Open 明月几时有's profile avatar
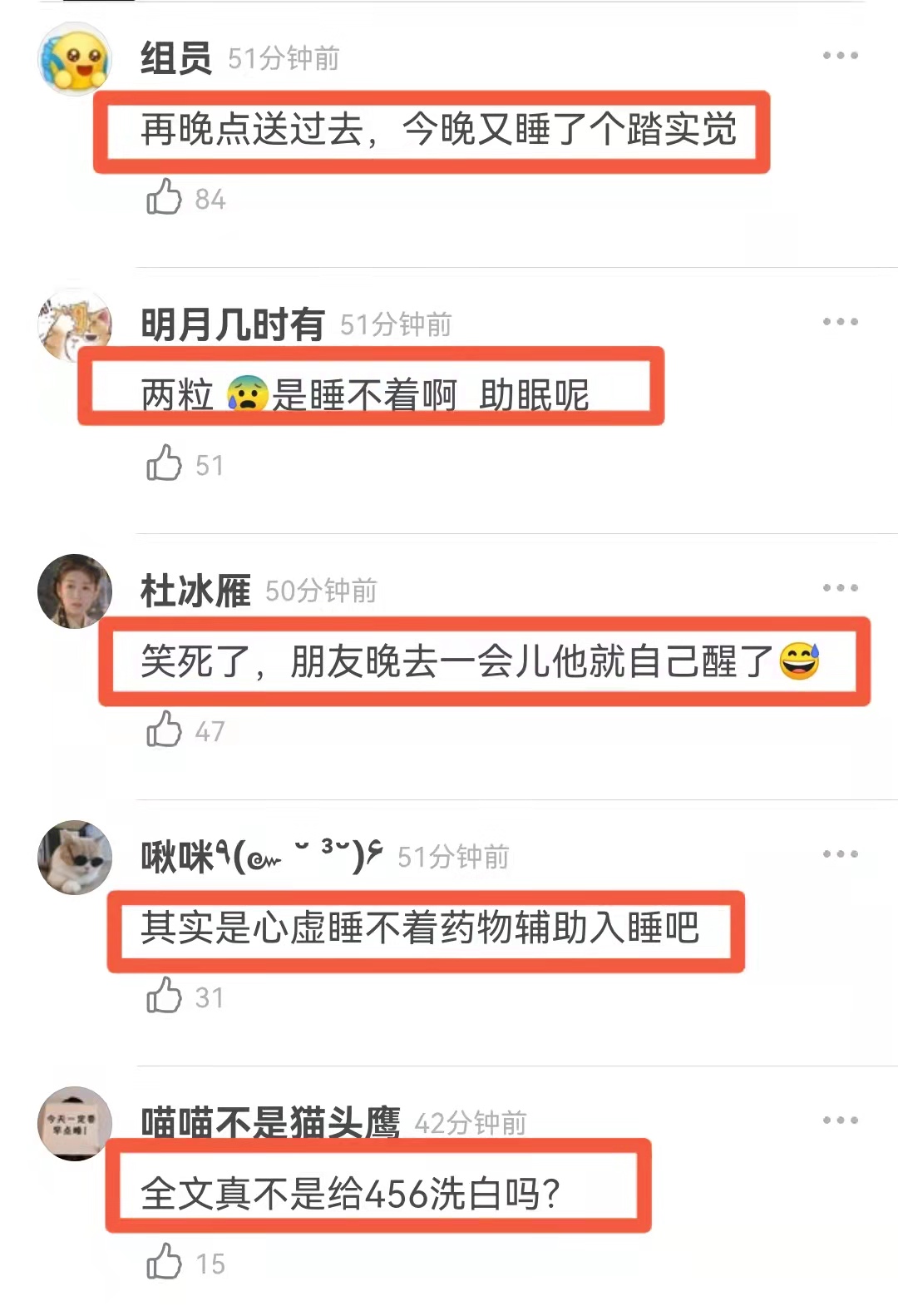Viewport: 898px width, 1316px height. click(75, 325)
